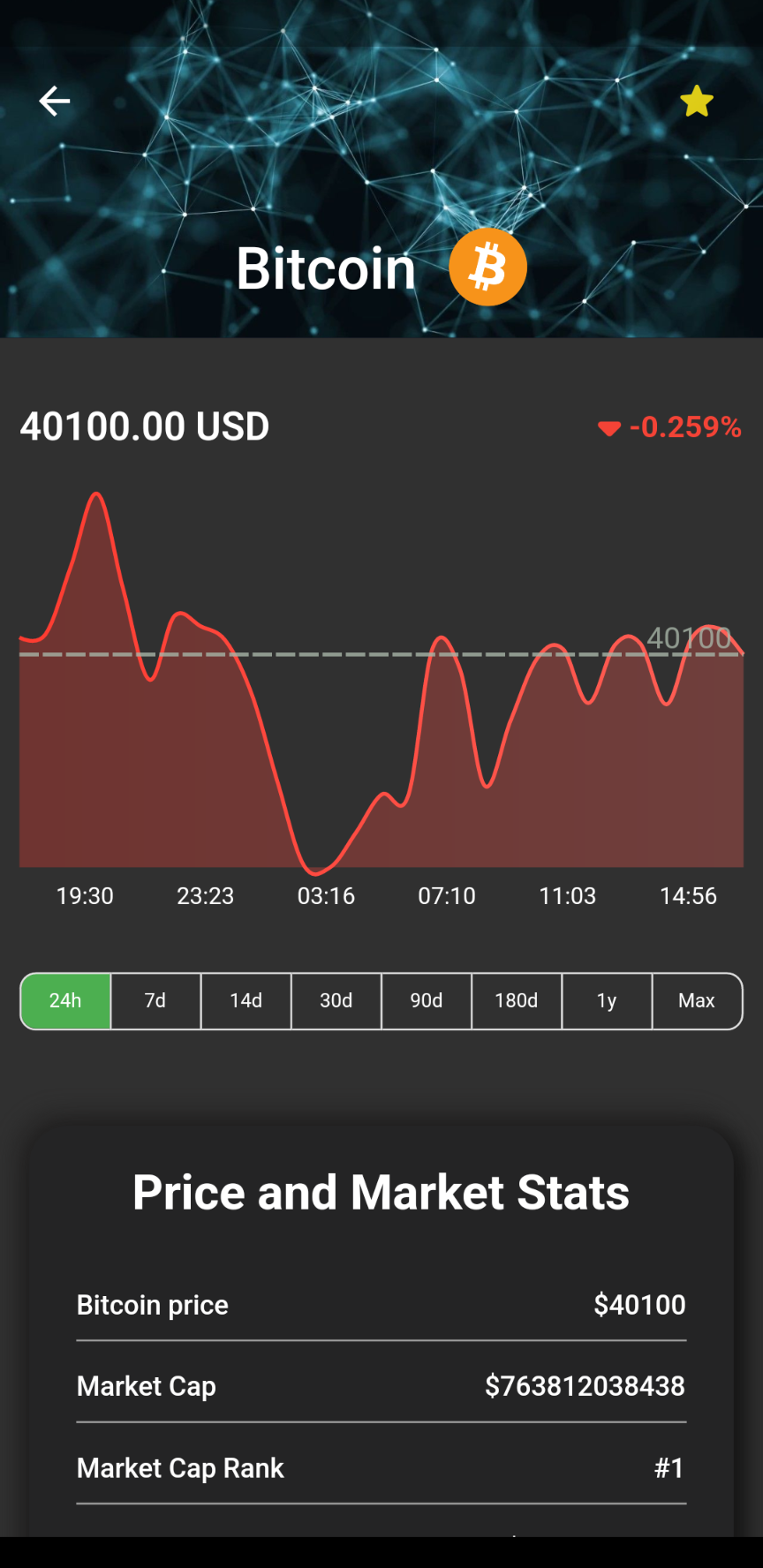The height and width of the screenshot is (1568, 763).
Task: Switch to the 7d chart tab
Action: pyautogui.click(x=155, y=1000)
